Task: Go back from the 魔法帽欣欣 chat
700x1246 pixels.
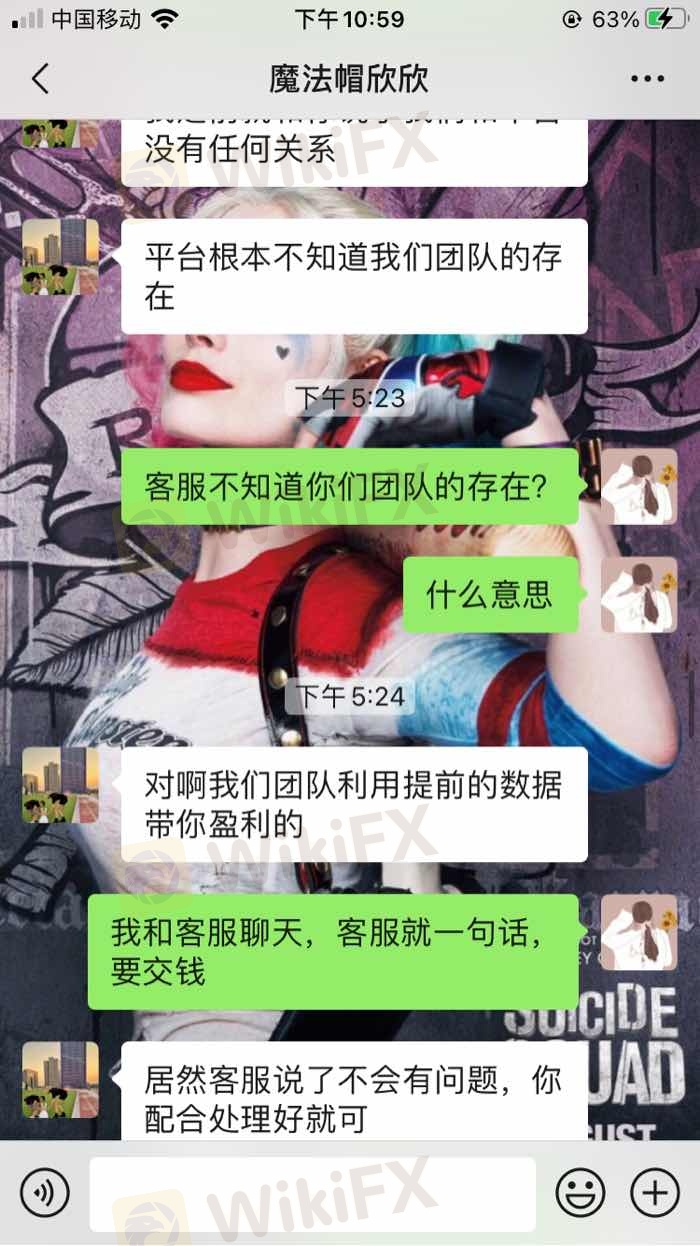Action: [x=40, y=78]
